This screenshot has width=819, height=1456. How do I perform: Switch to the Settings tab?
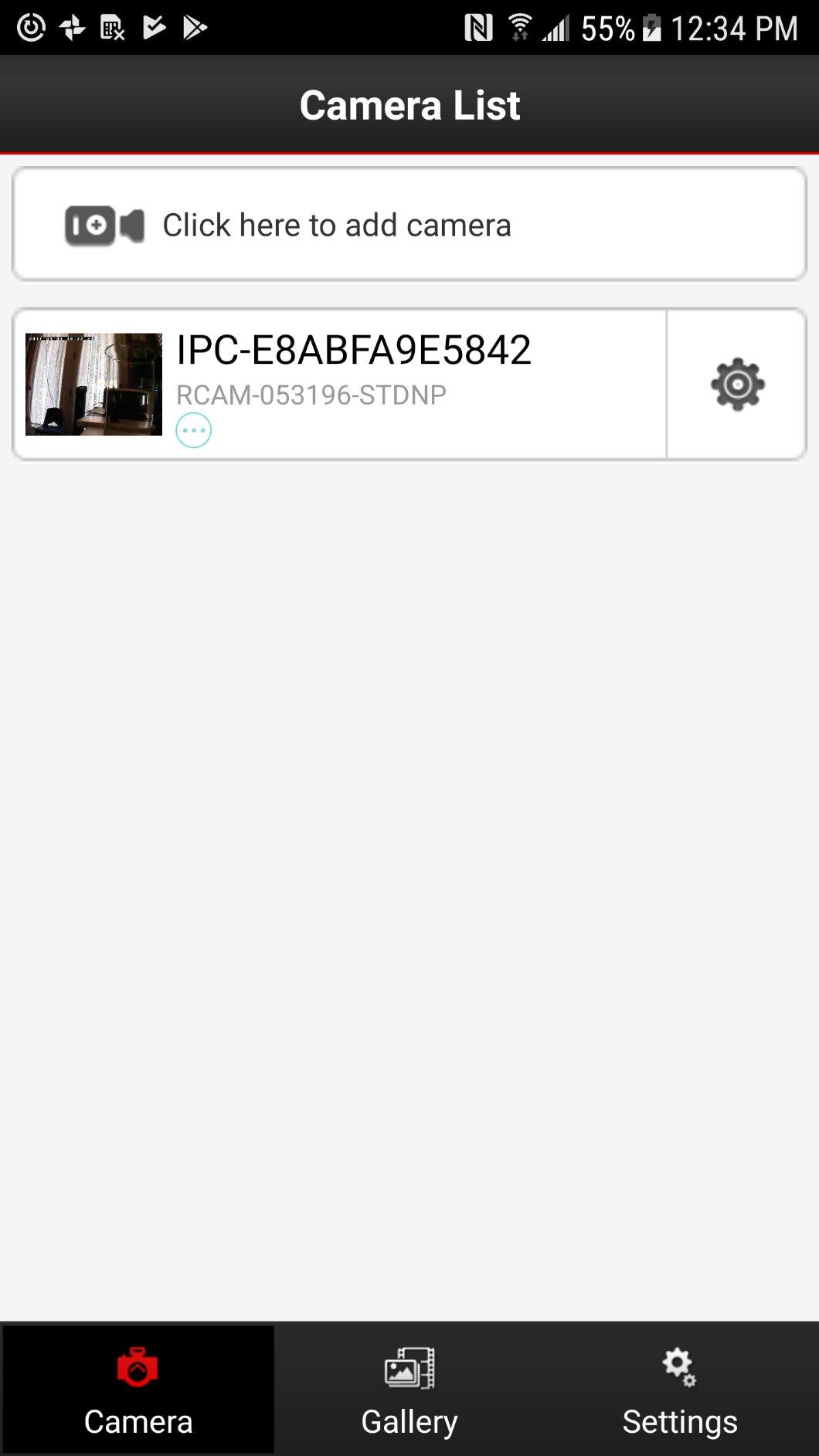click(x=681, y=1390)
